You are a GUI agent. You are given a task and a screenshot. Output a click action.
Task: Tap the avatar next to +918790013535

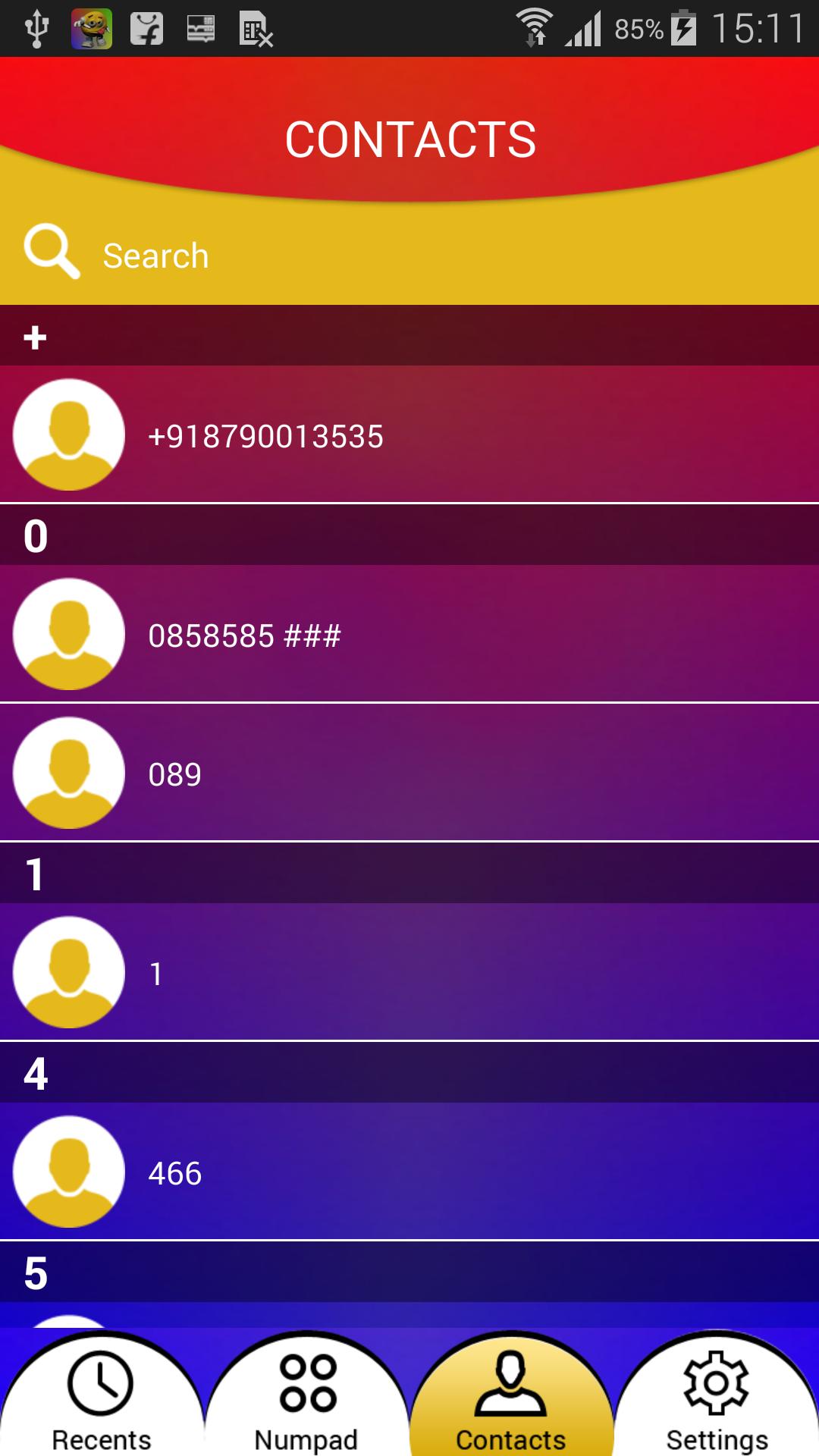coord(67,436)
